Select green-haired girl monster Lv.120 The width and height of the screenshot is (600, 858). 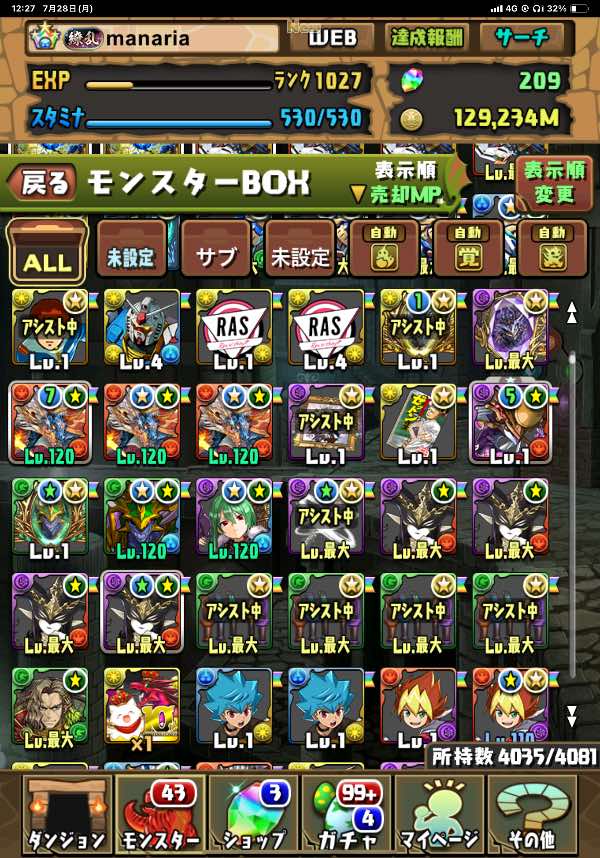coord(233,516)
